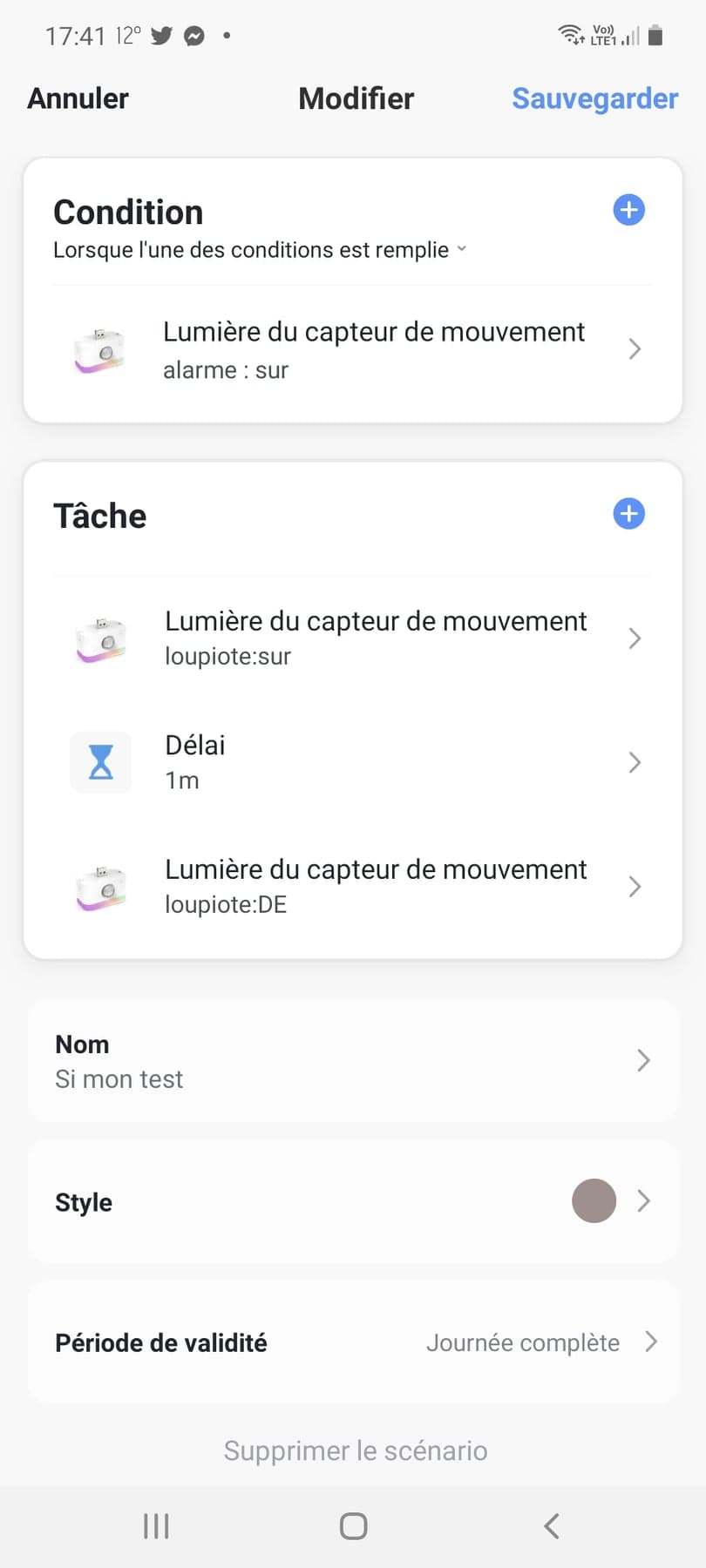The image size is (706, 1568).
Task: Add a new task in Tâche section
Action: (628, 514)
